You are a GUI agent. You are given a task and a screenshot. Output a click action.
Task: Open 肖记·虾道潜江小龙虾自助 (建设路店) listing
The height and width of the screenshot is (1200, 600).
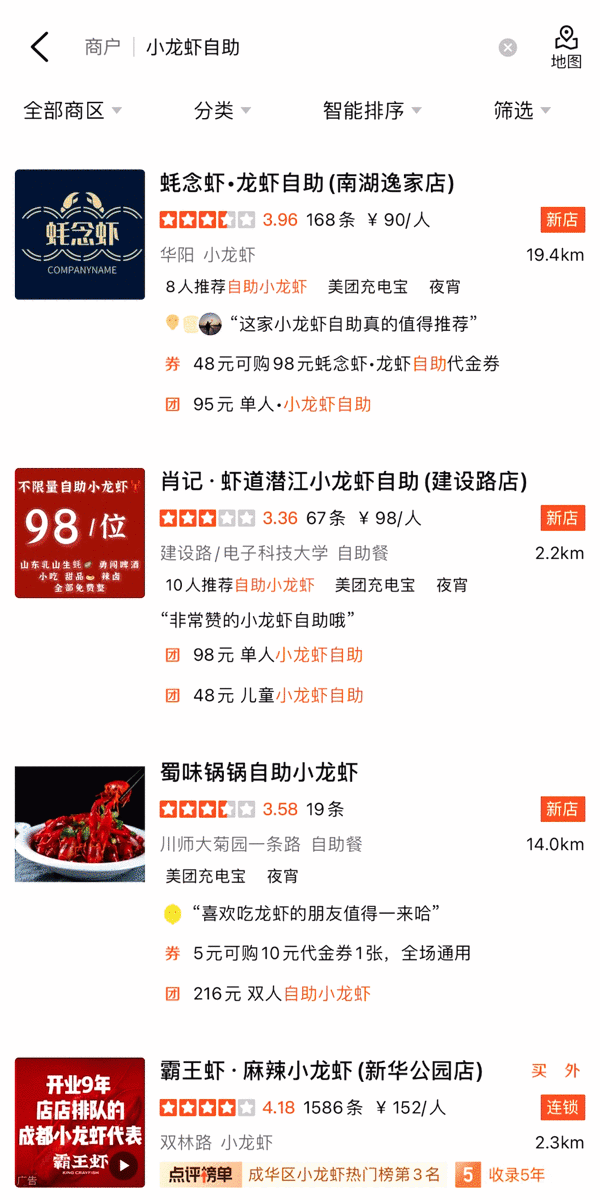point(343,481)
